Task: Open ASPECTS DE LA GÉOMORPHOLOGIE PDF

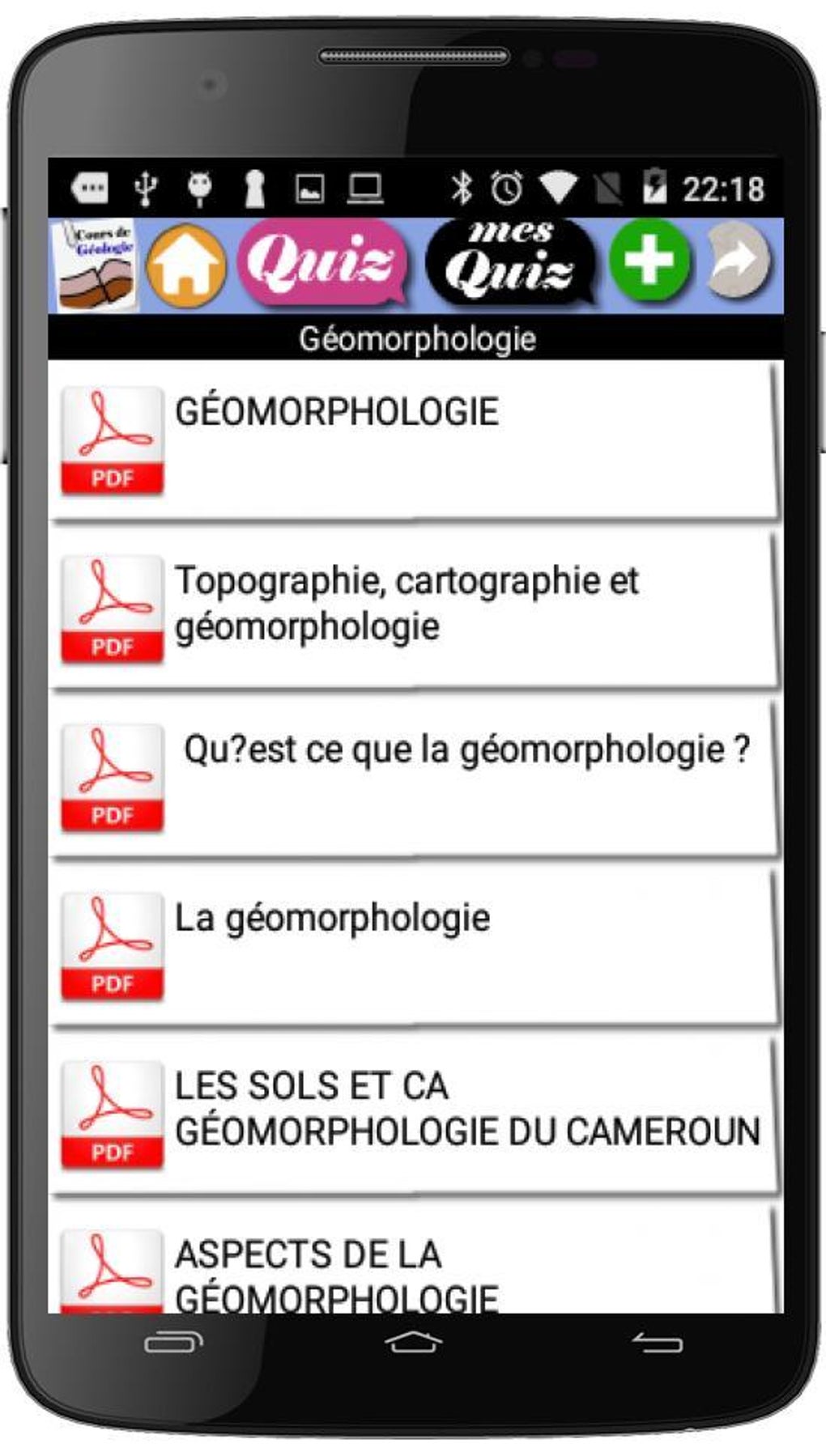Action: click(x=415, y=1259)
